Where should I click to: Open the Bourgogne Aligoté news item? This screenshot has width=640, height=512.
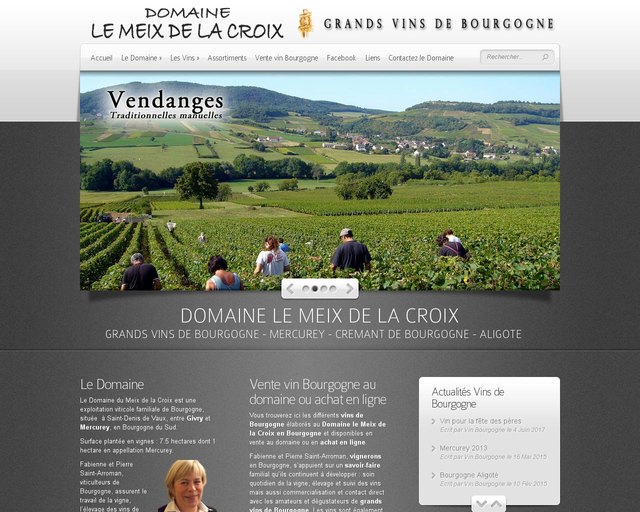[469, 475]
